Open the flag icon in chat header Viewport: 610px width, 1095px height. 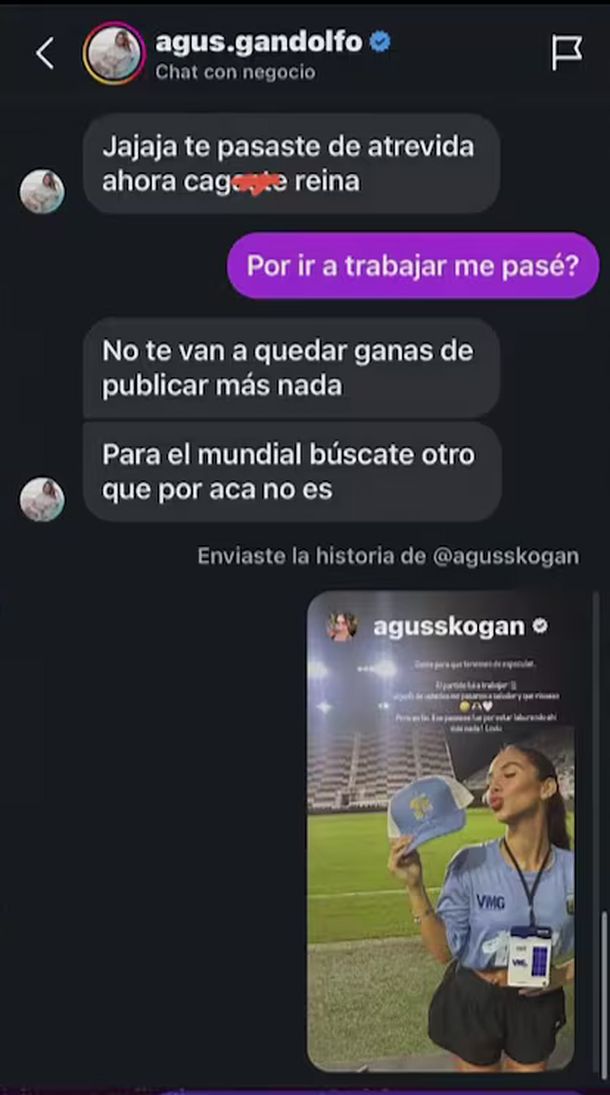(x=566, y=54)
